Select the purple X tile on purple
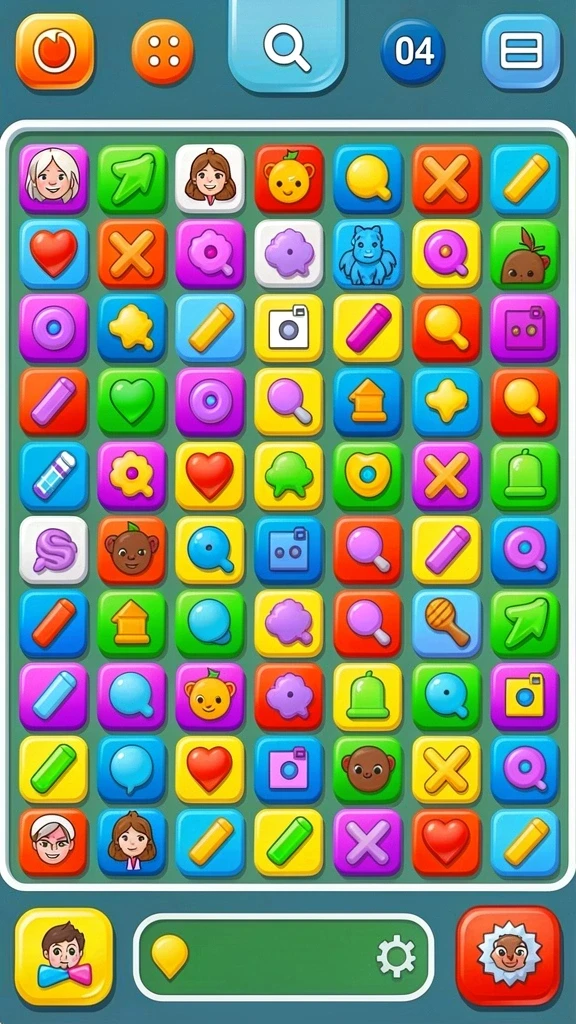The height and width of the screenshot is (1024, 576). click(368, 843)
